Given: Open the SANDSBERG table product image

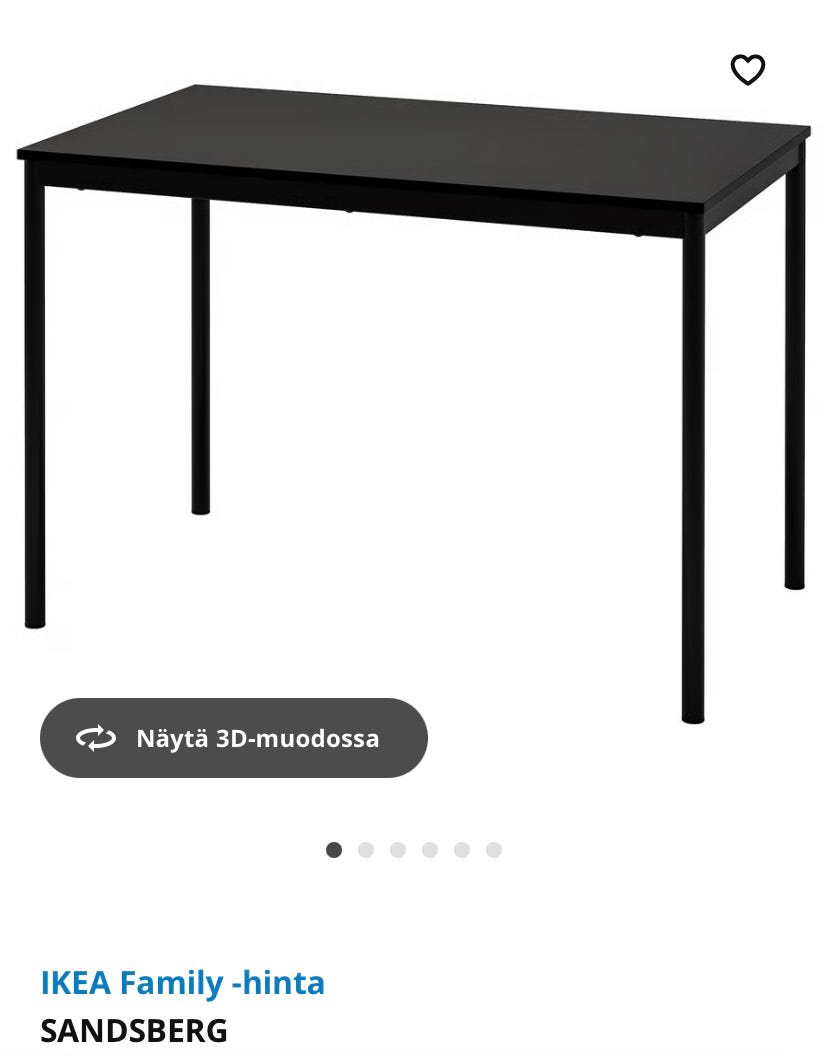Looking at the screenshot, I should pyautogui.click(x=414, y=380).
